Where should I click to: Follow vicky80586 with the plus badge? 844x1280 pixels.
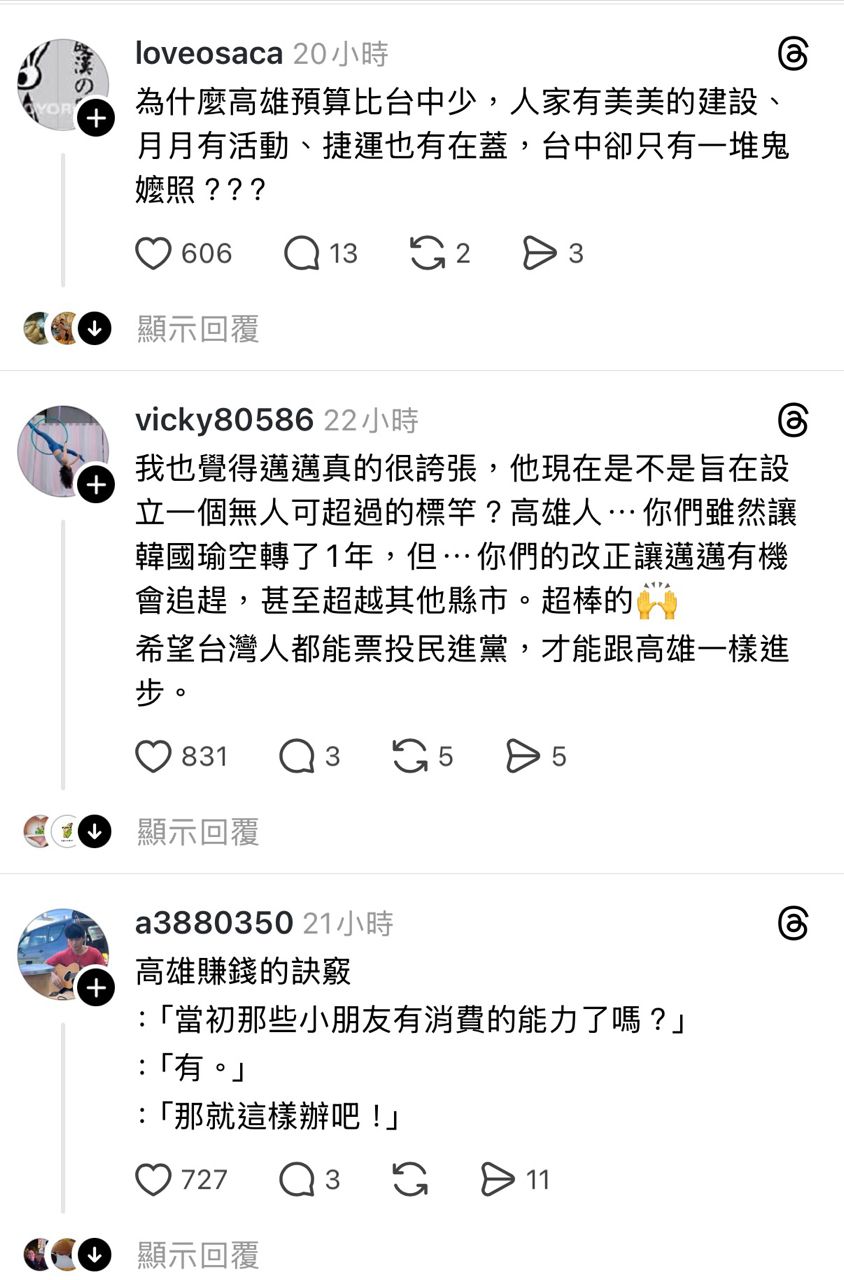tap(95, 486)
